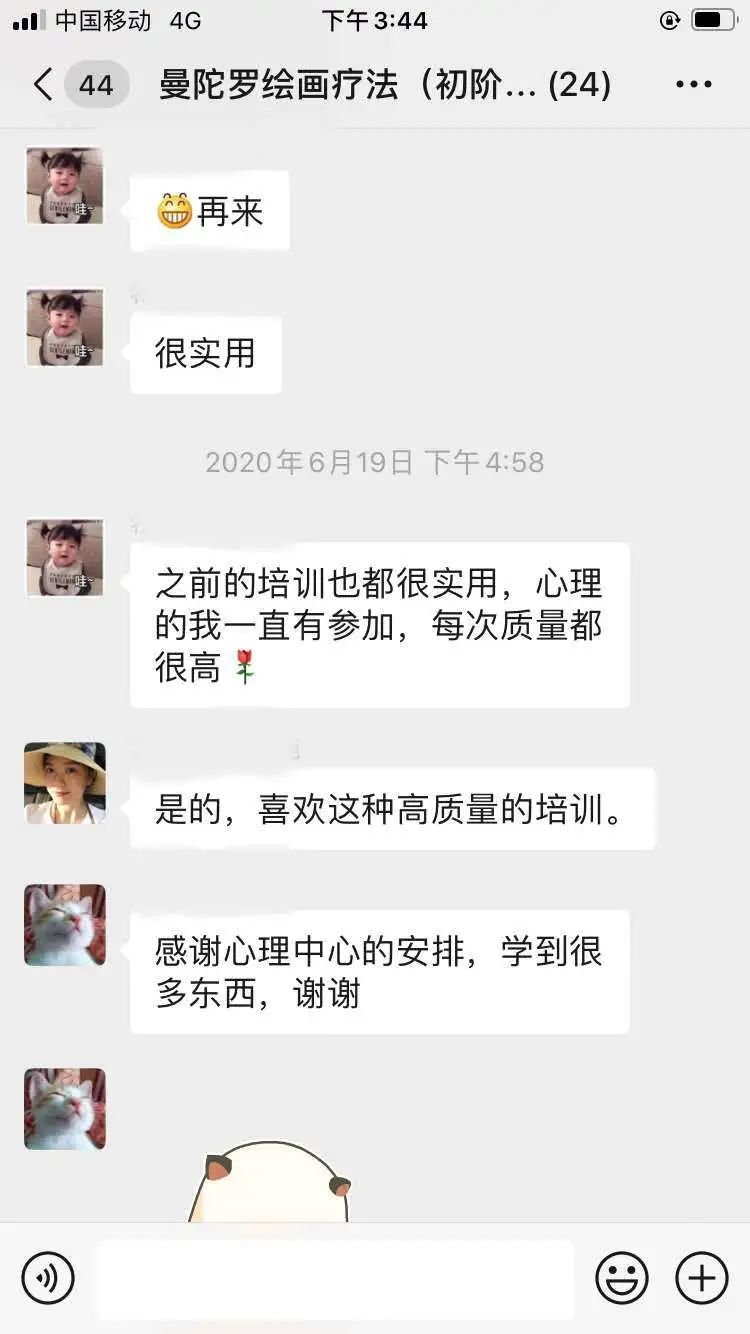Open the emoji sticker panel
The width and height of the screenshot is (750, 1334).
[x=622, y=1278]
